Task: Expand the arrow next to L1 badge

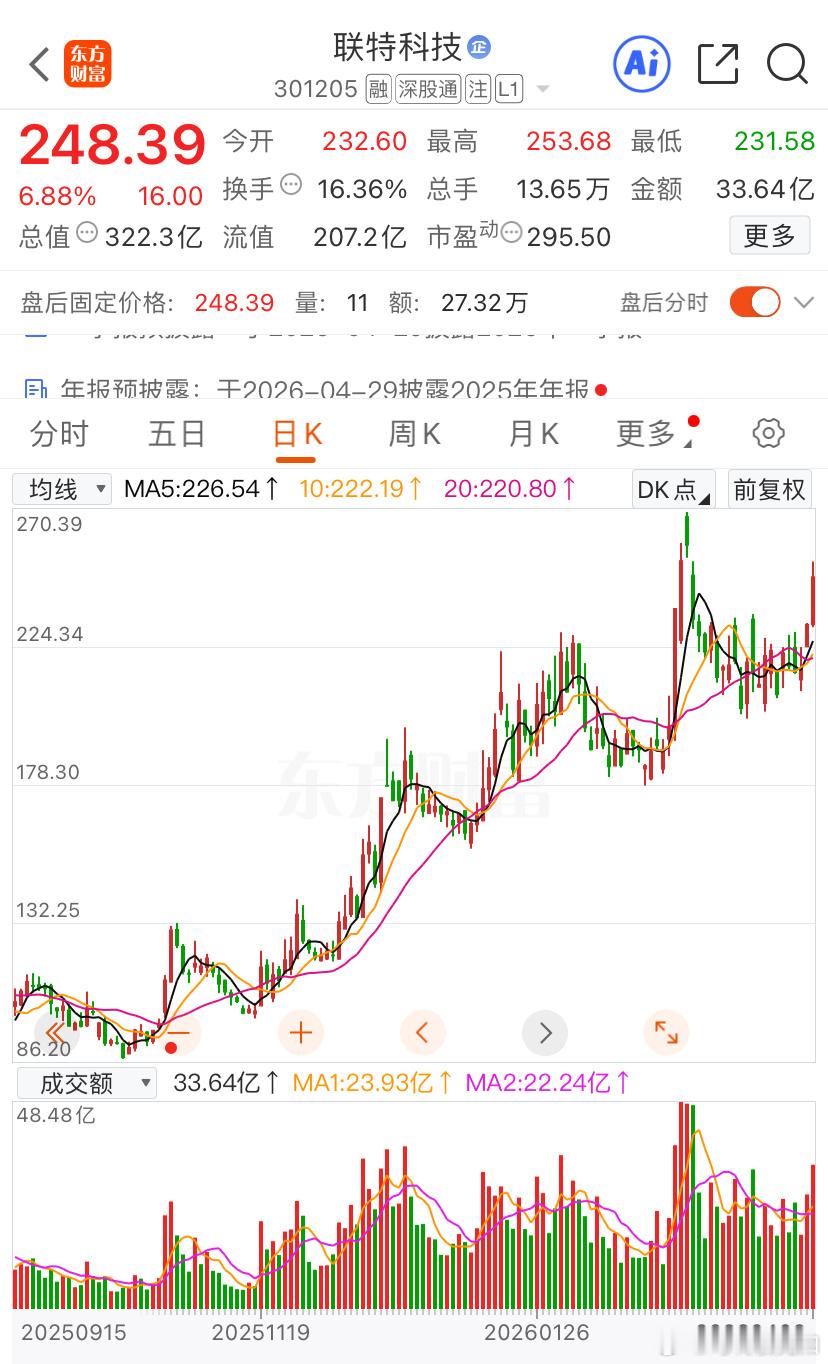Action: pos(541,89)
